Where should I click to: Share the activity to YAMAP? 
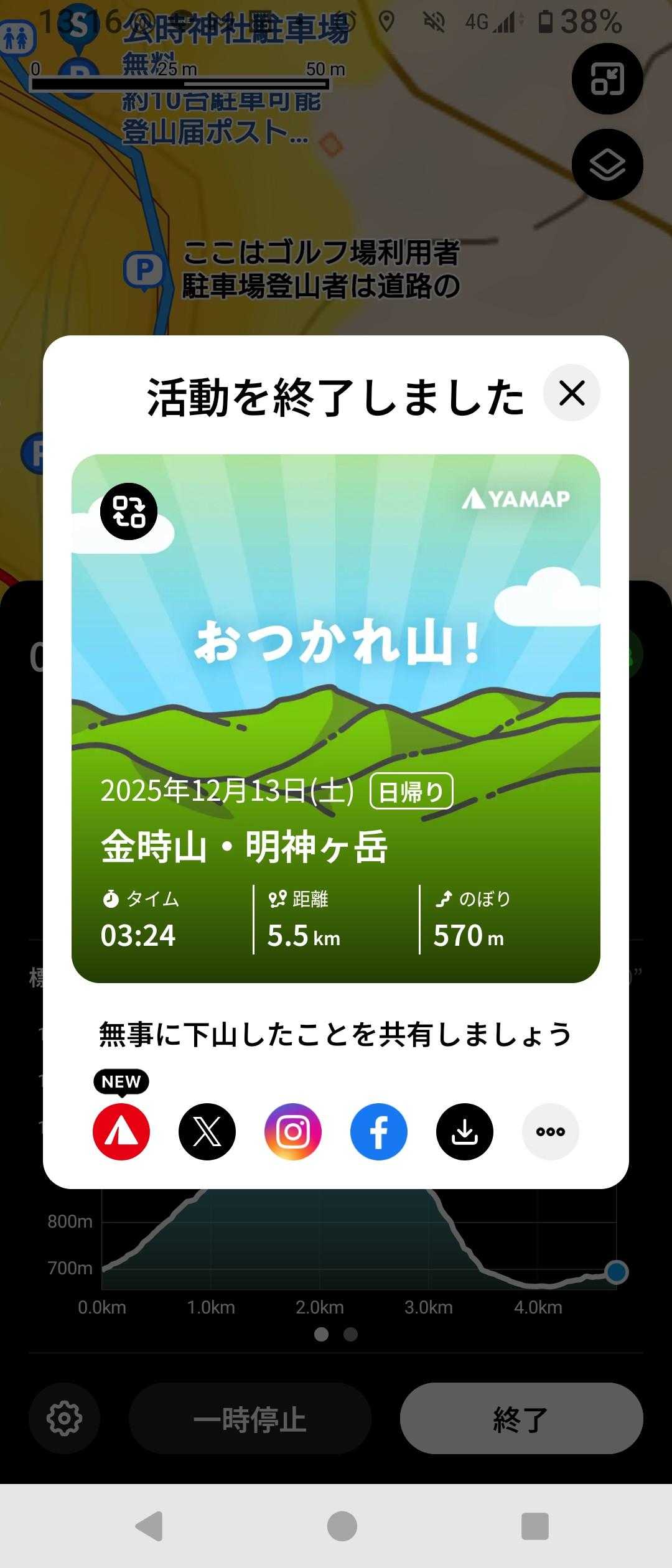(121, 1131)
